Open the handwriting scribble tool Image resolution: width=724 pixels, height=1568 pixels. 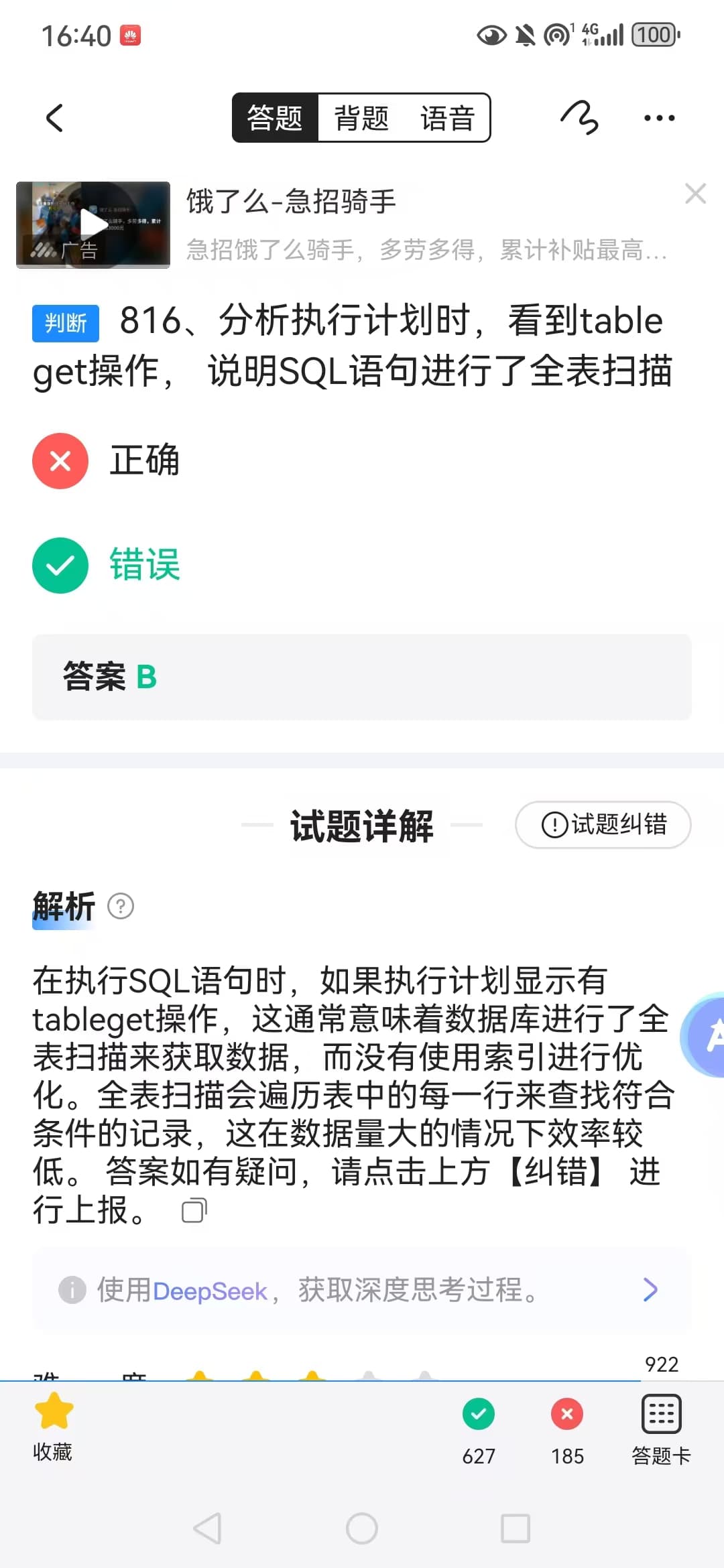(x=579, y=118)
